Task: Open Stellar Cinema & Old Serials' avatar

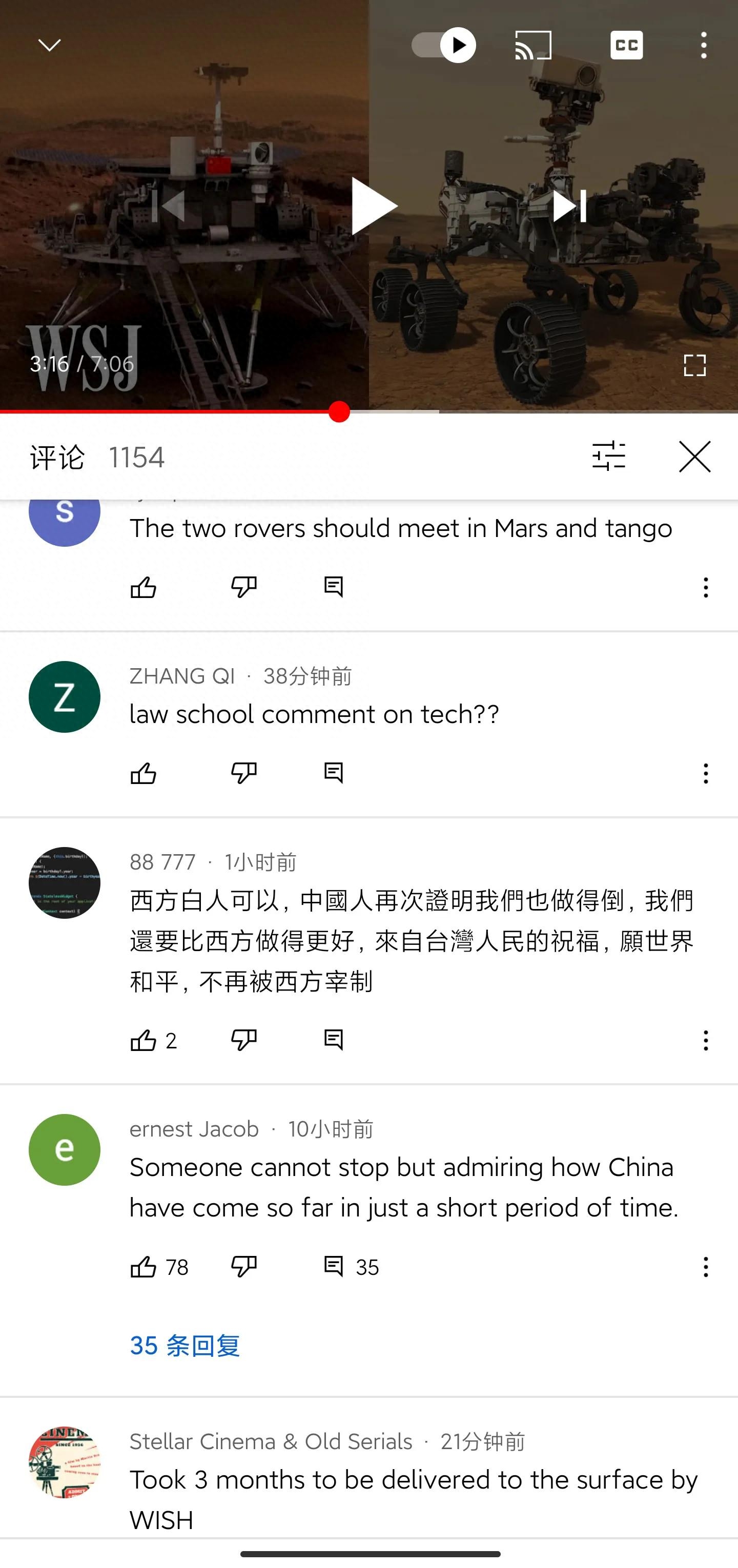Action: [65, 1462]
